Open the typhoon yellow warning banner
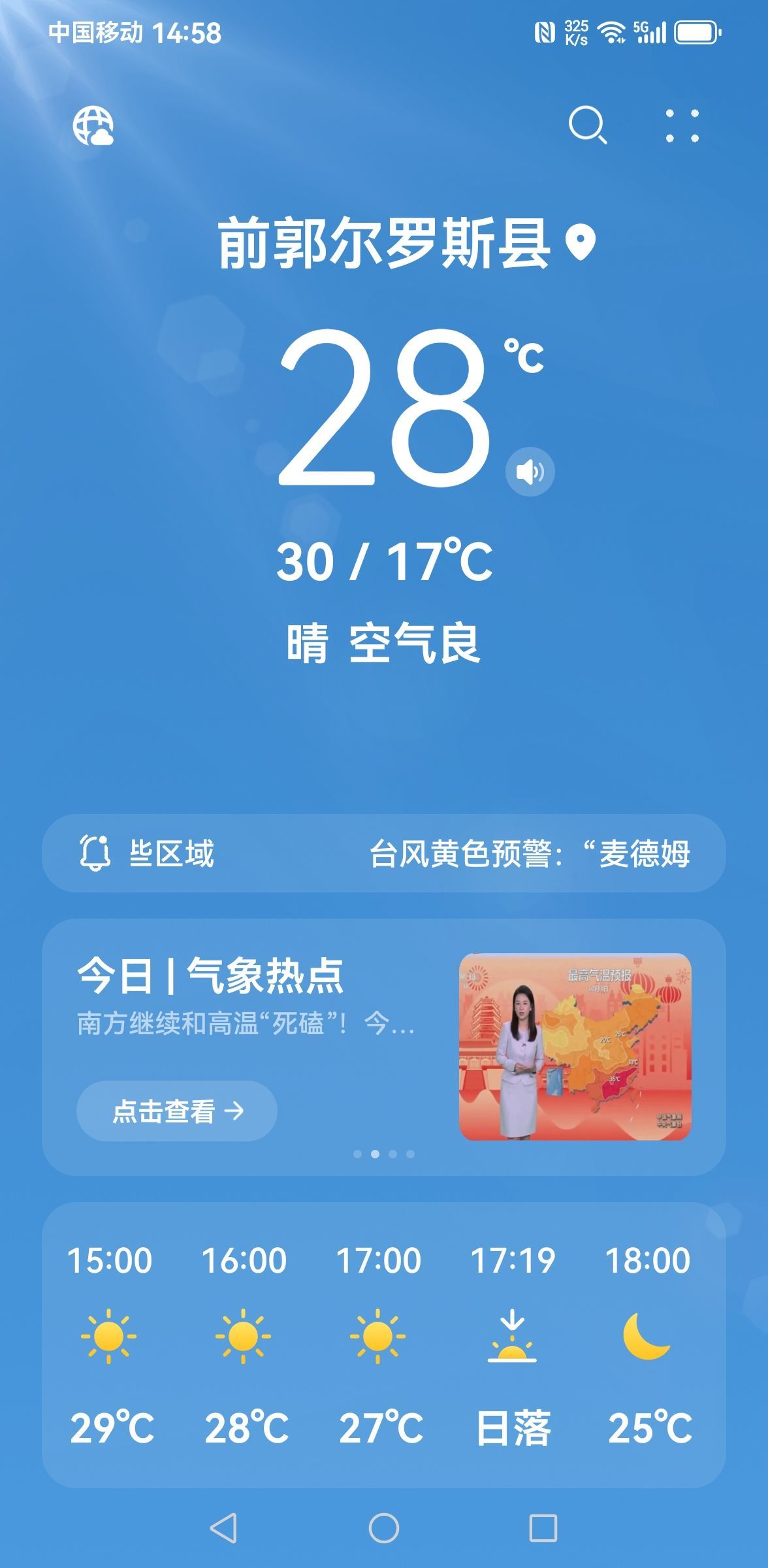This screenshot has width=768, height=1568. pyautogui.click(x=384, y=853)
